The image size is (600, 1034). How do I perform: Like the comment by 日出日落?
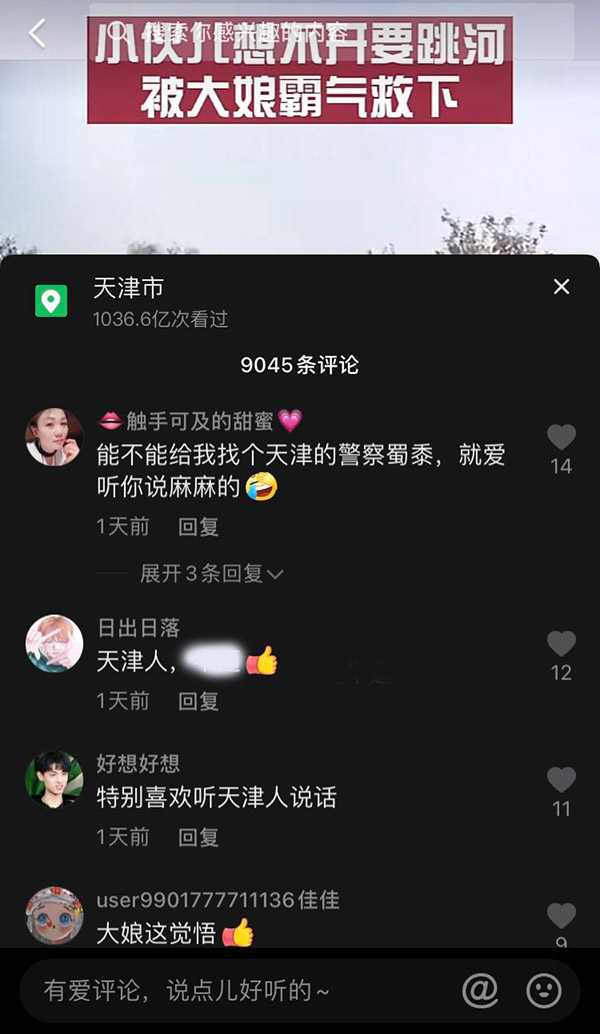(561, 644)
